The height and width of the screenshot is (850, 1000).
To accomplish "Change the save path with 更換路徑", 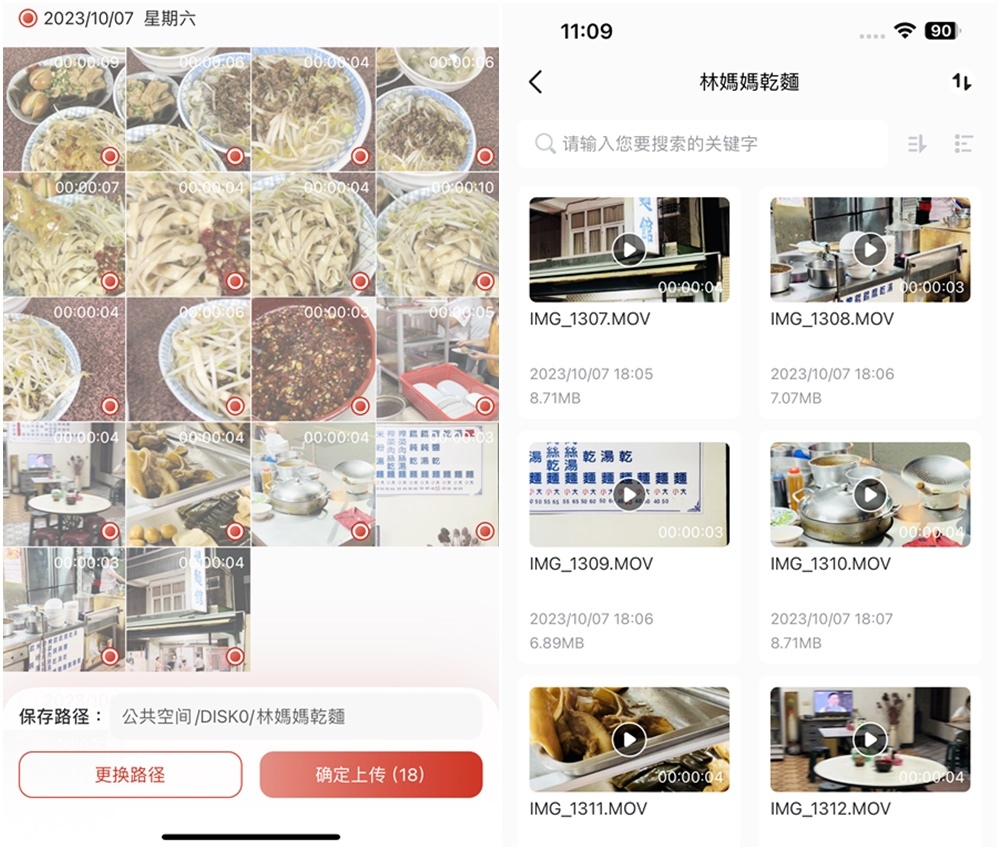I will coord(130,774).
